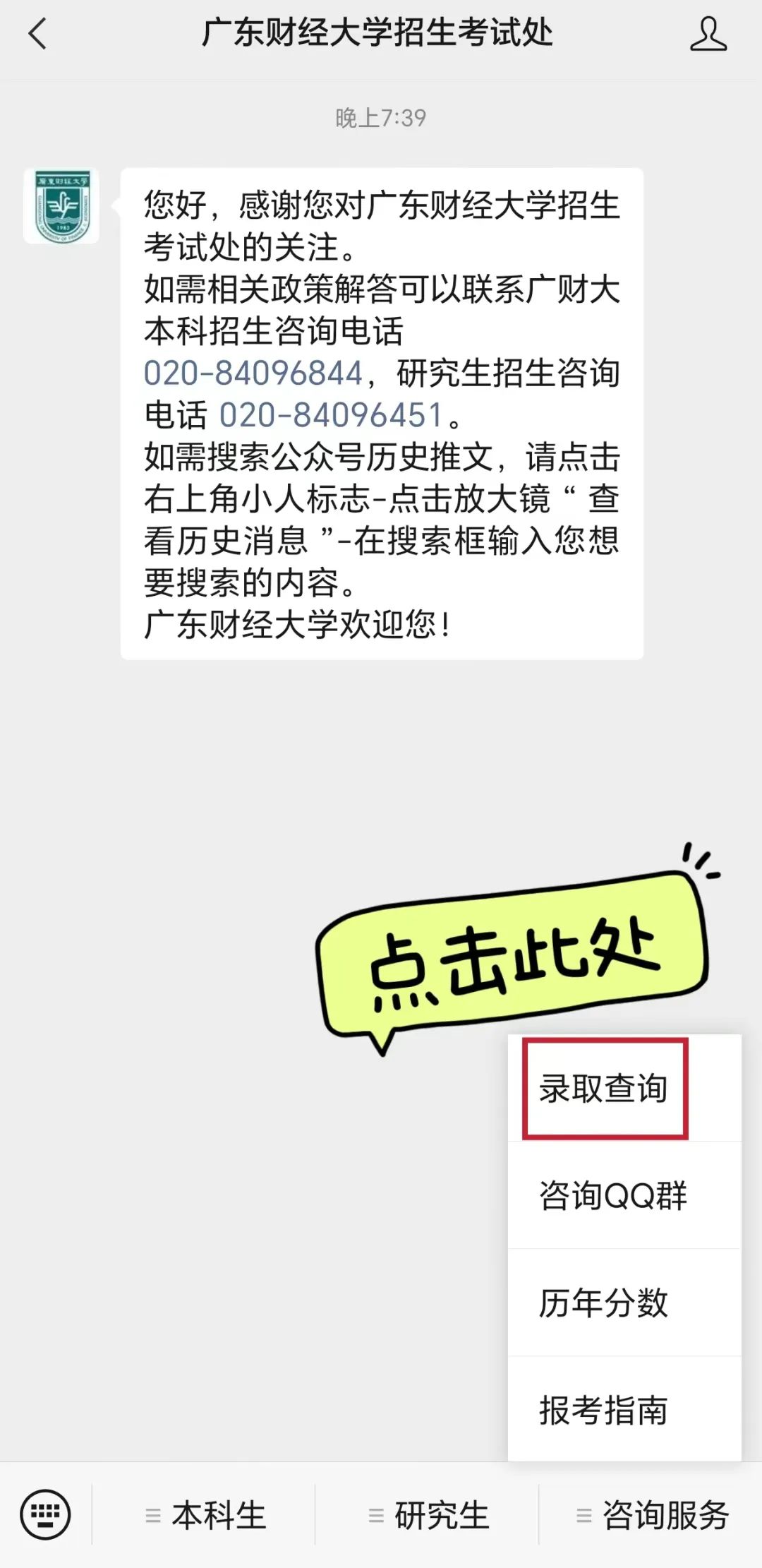
Task: Open the account profile icon
Action: (708, 34)
